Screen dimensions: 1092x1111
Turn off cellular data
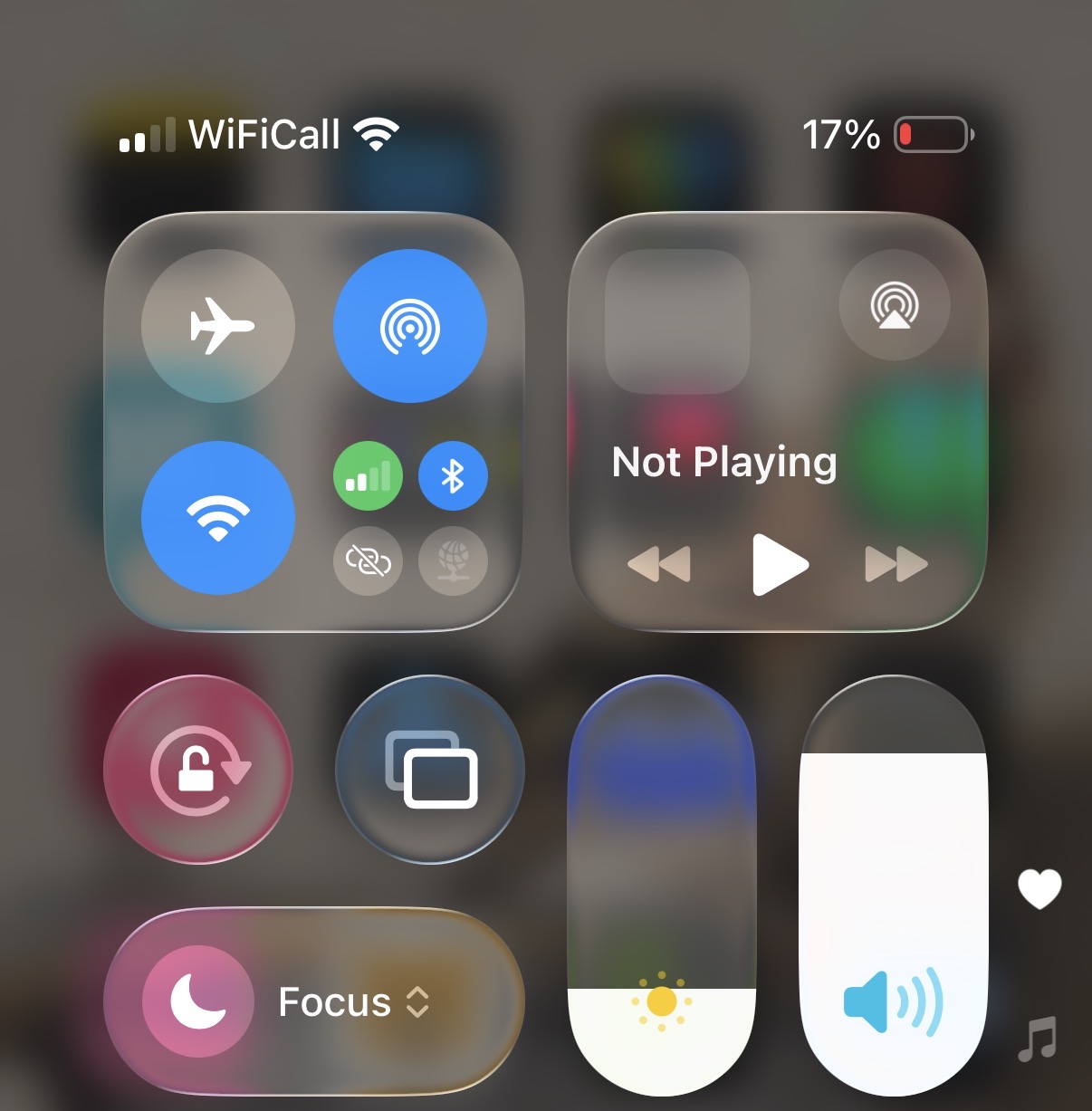point(368,476)
